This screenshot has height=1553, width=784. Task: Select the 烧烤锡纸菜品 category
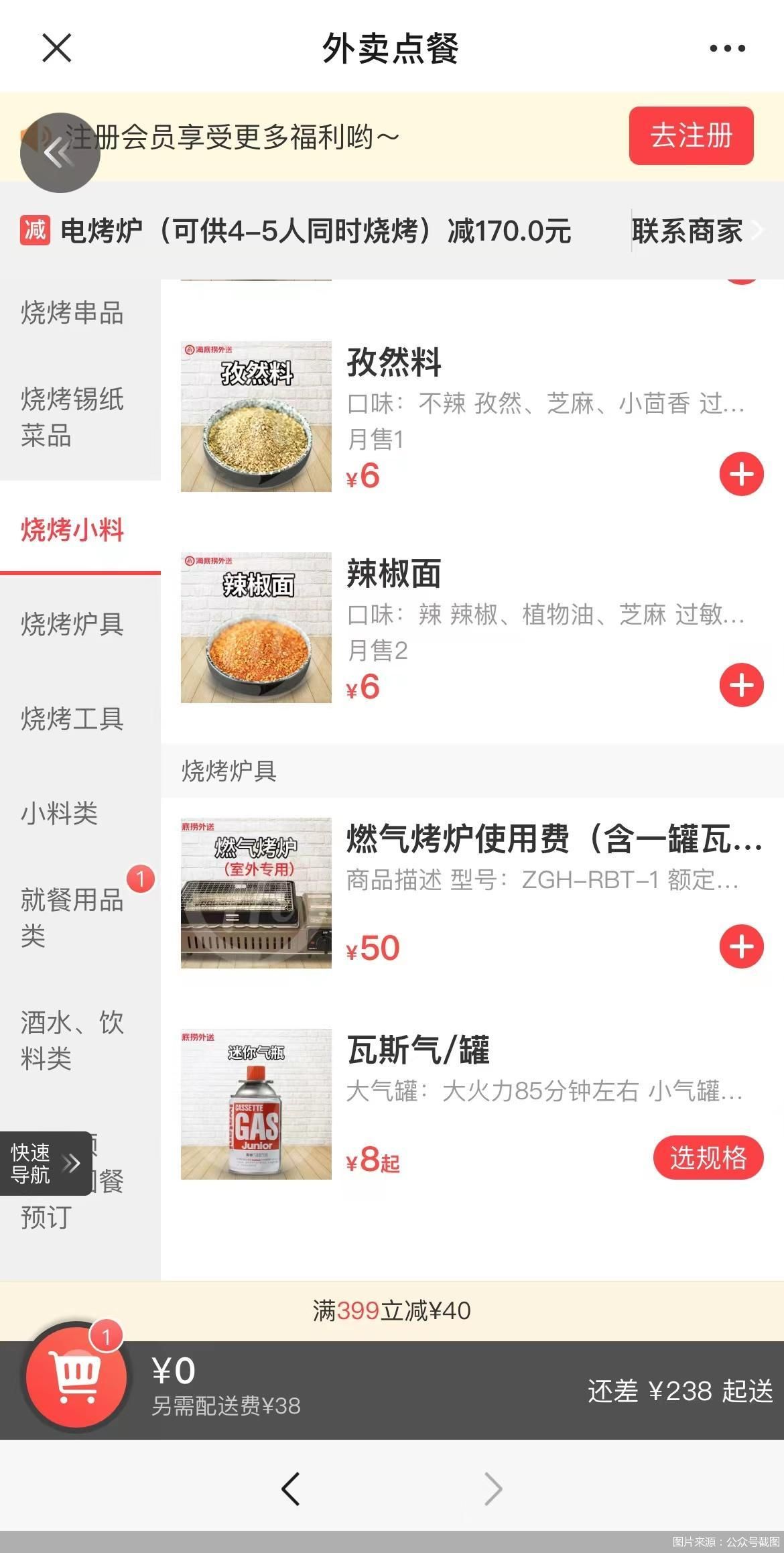point(72,417)
